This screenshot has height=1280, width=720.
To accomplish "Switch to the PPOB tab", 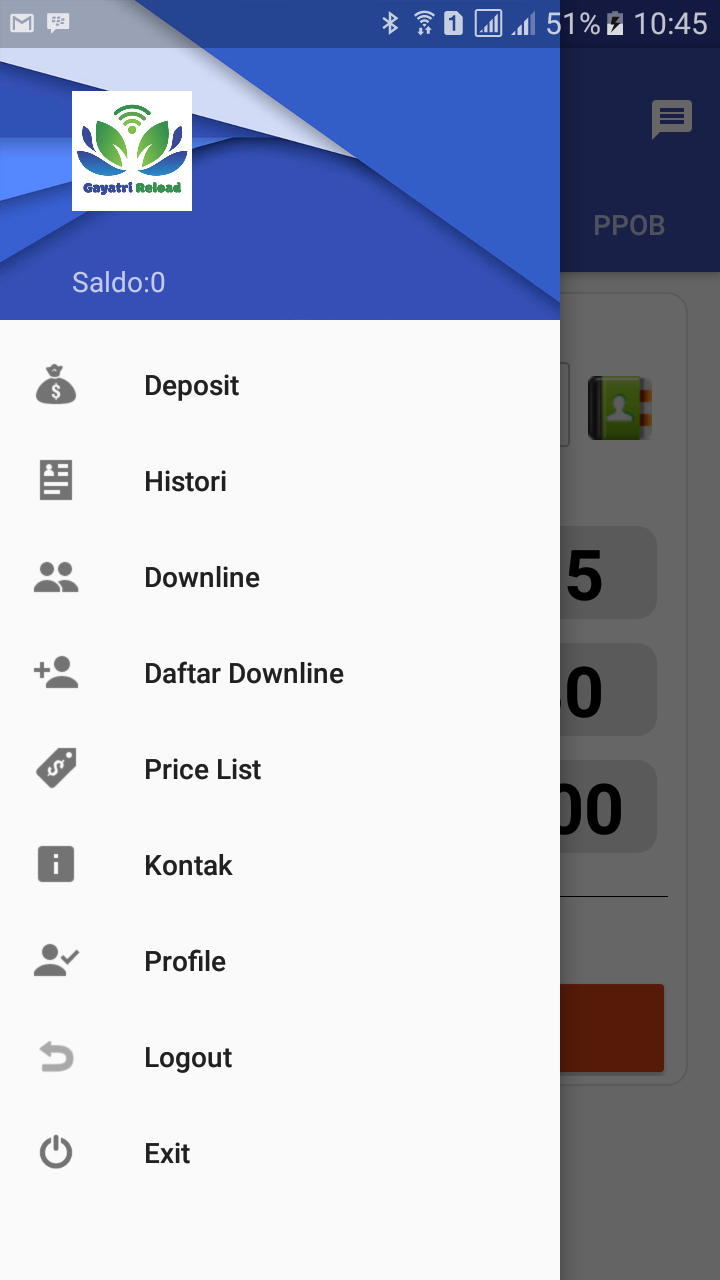I will coord(629,226).
